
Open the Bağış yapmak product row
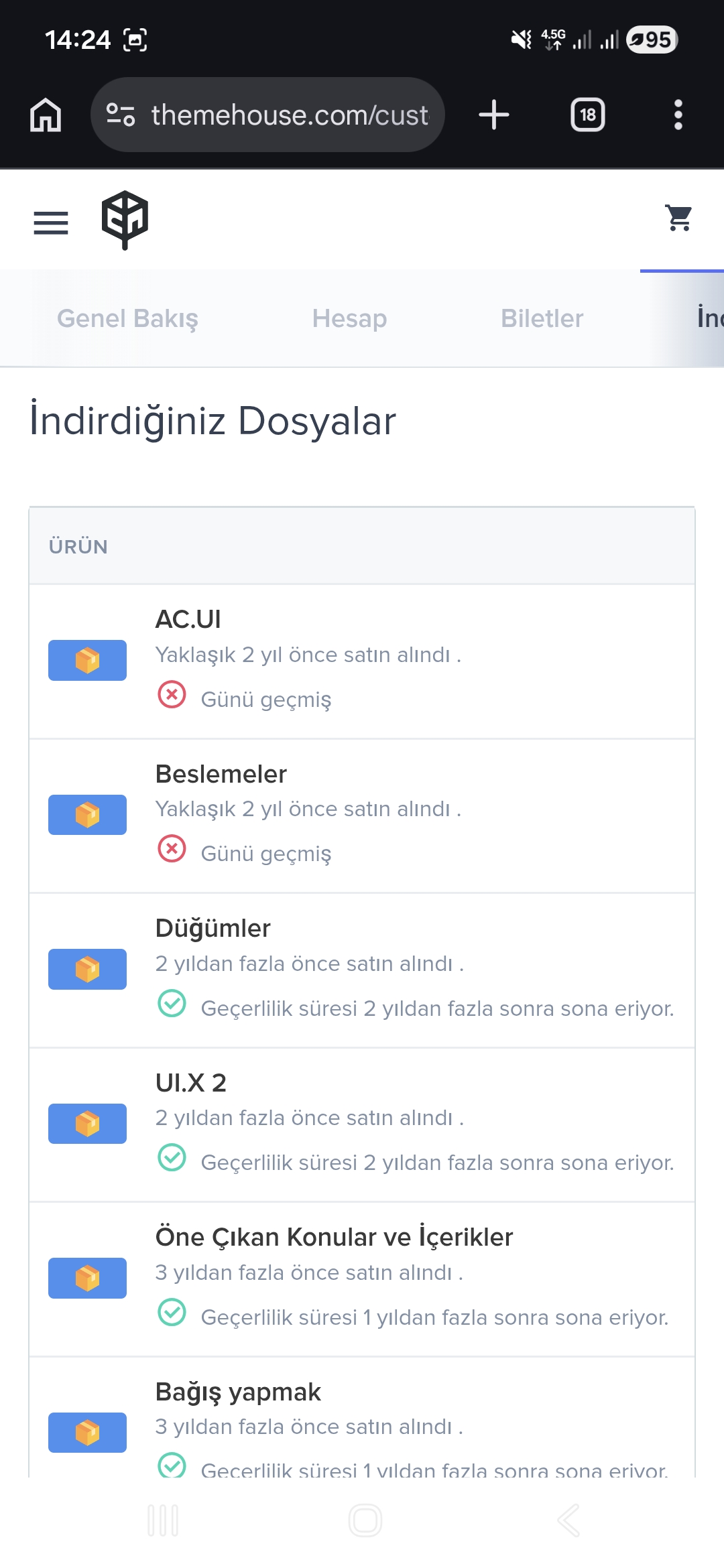tap(362, 1418)
